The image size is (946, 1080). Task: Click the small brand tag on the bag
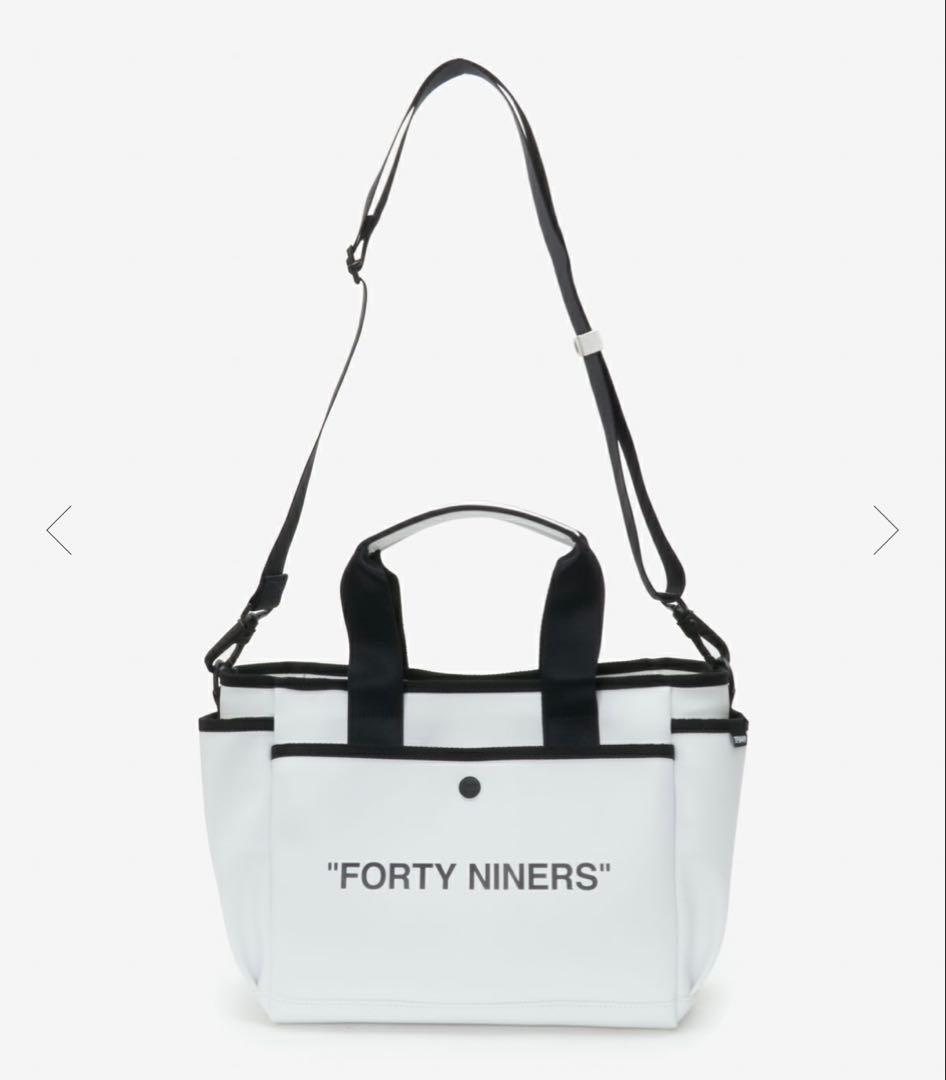[739, 739]
